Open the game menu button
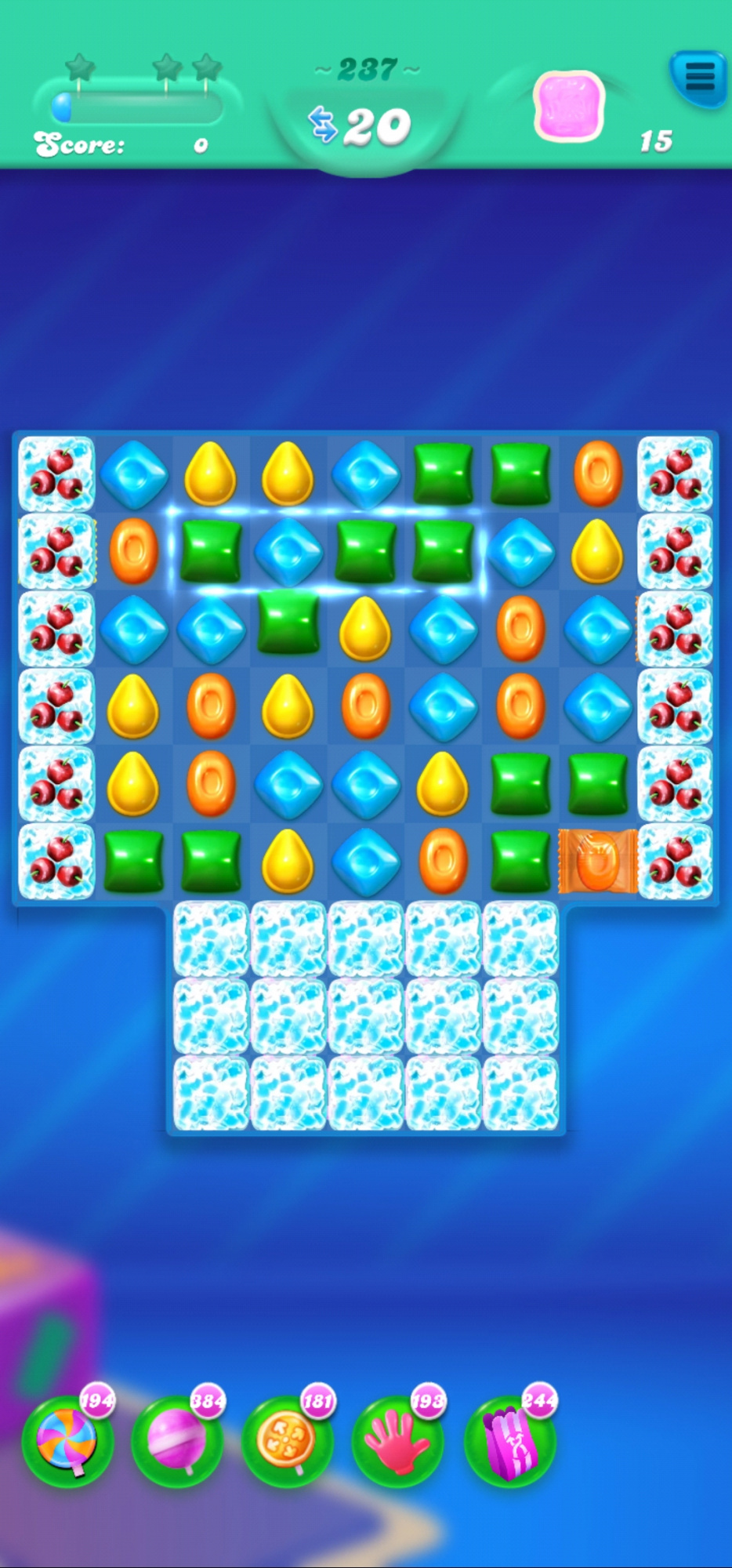 coord(699,78)
